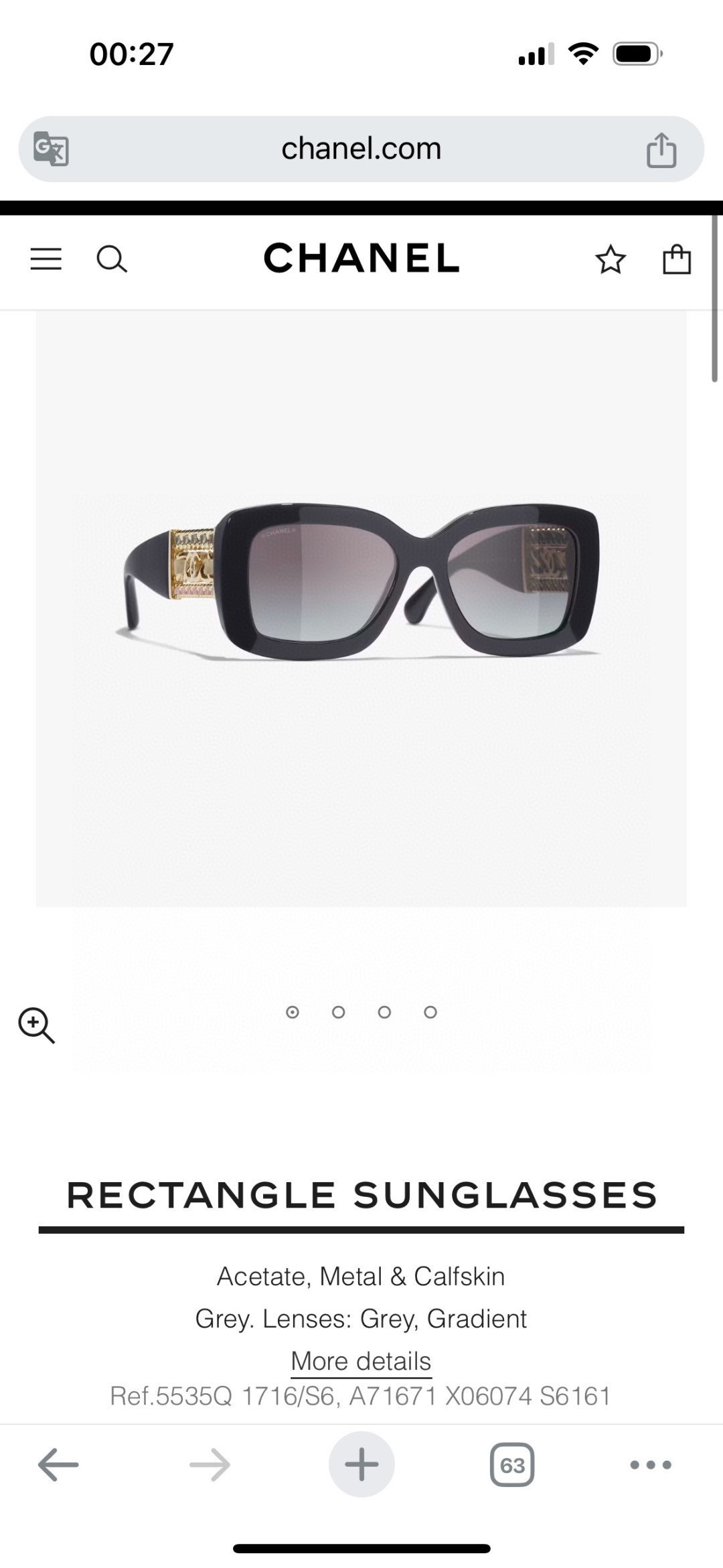Viewport: 723px width, 1568px height.
Task: Jump to the fourth product image dot
Action: [430, 1012]
